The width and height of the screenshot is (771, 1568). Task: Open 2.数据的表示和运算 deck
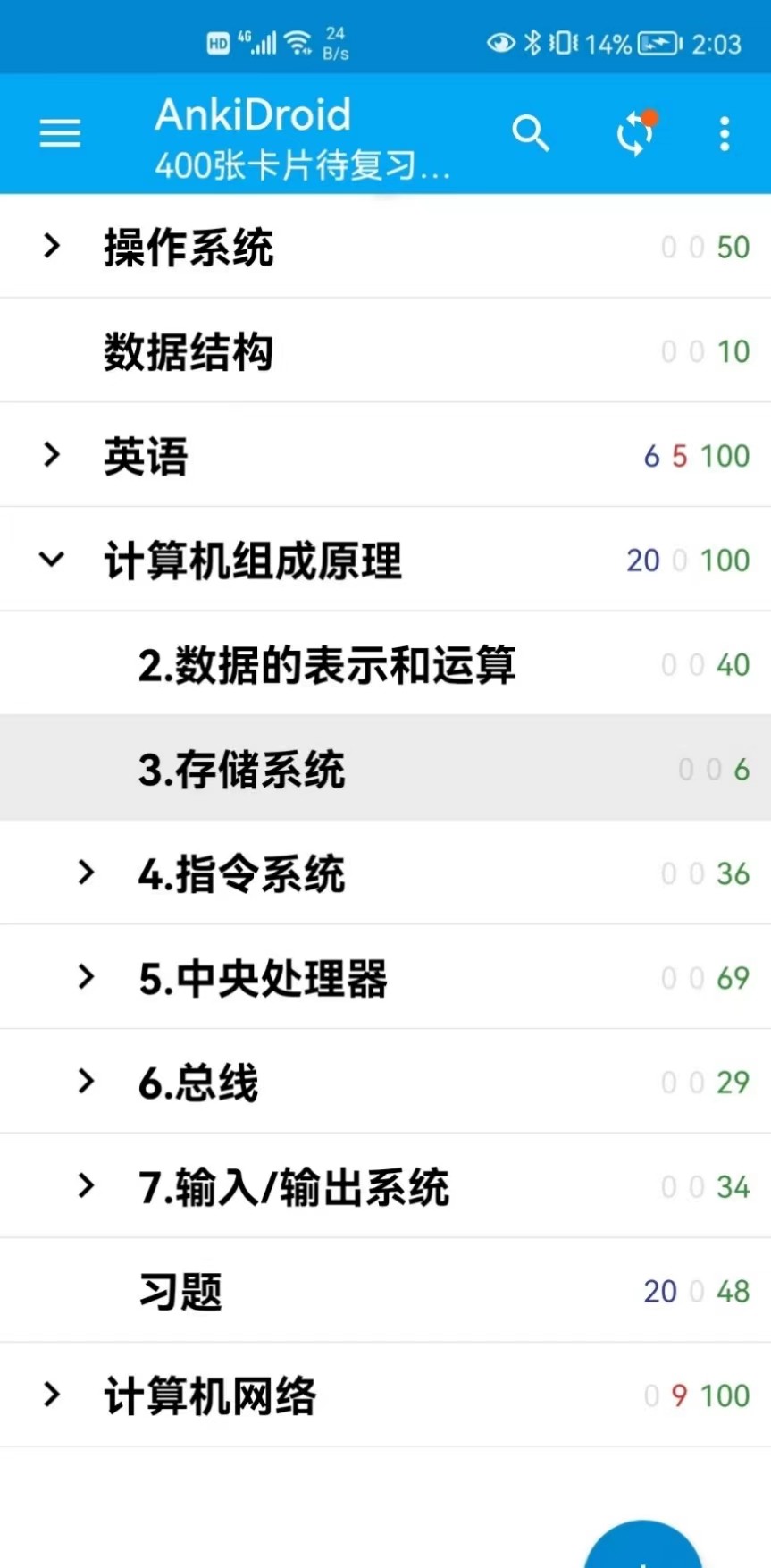385,664
